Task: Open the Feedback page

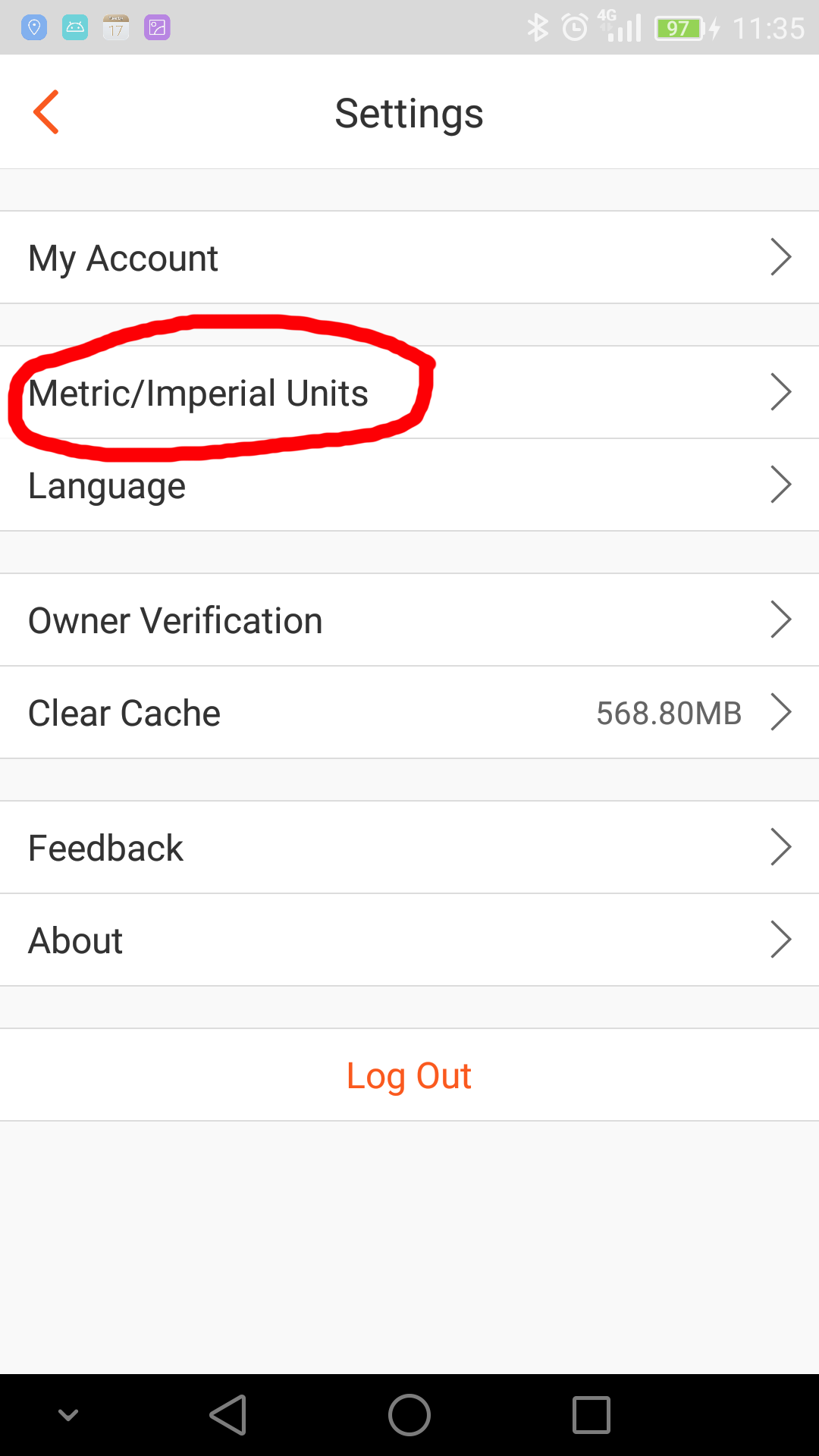Action: coord(409,848)
